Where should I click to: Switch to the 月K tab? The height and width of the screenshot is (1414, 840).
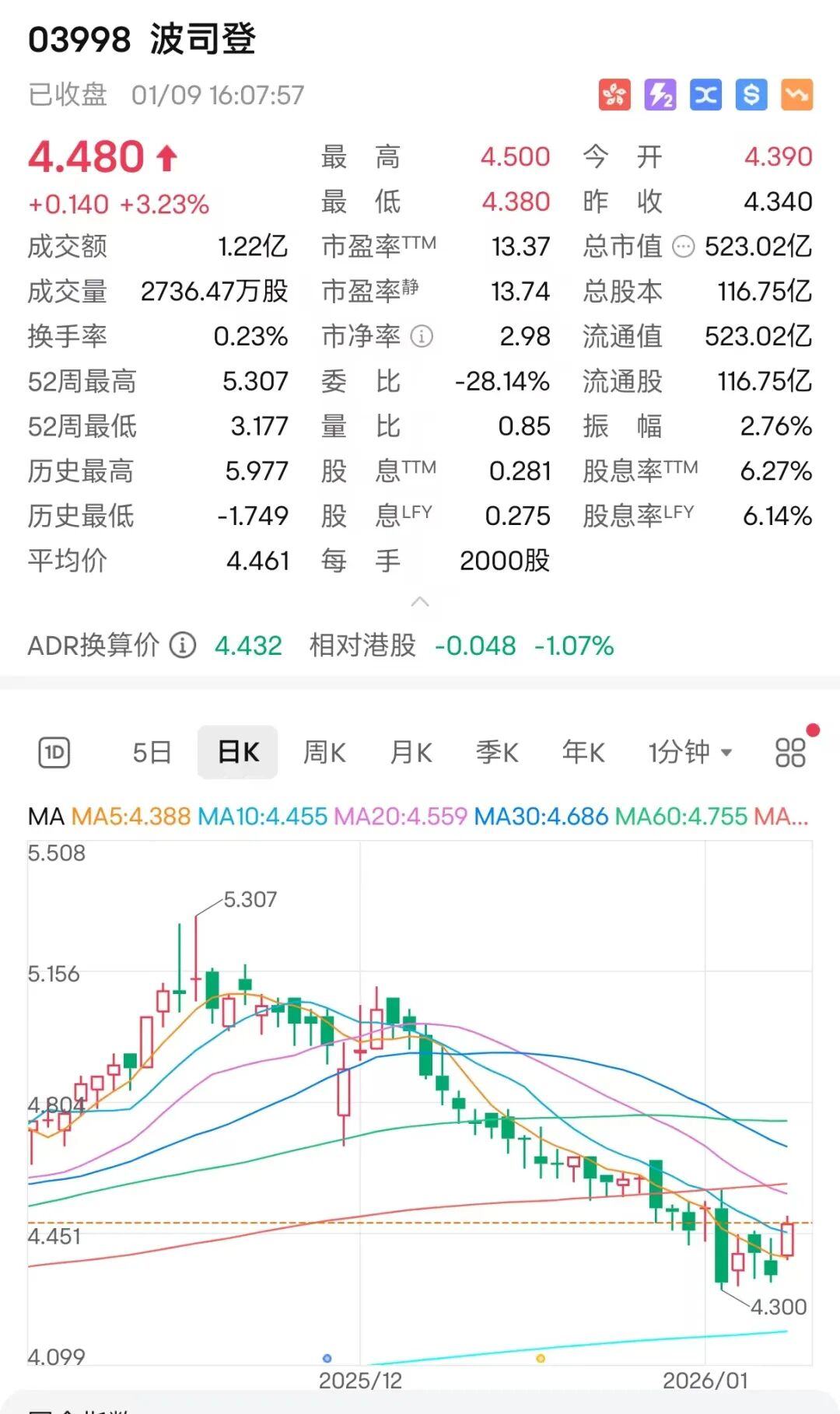pos(410,751)
